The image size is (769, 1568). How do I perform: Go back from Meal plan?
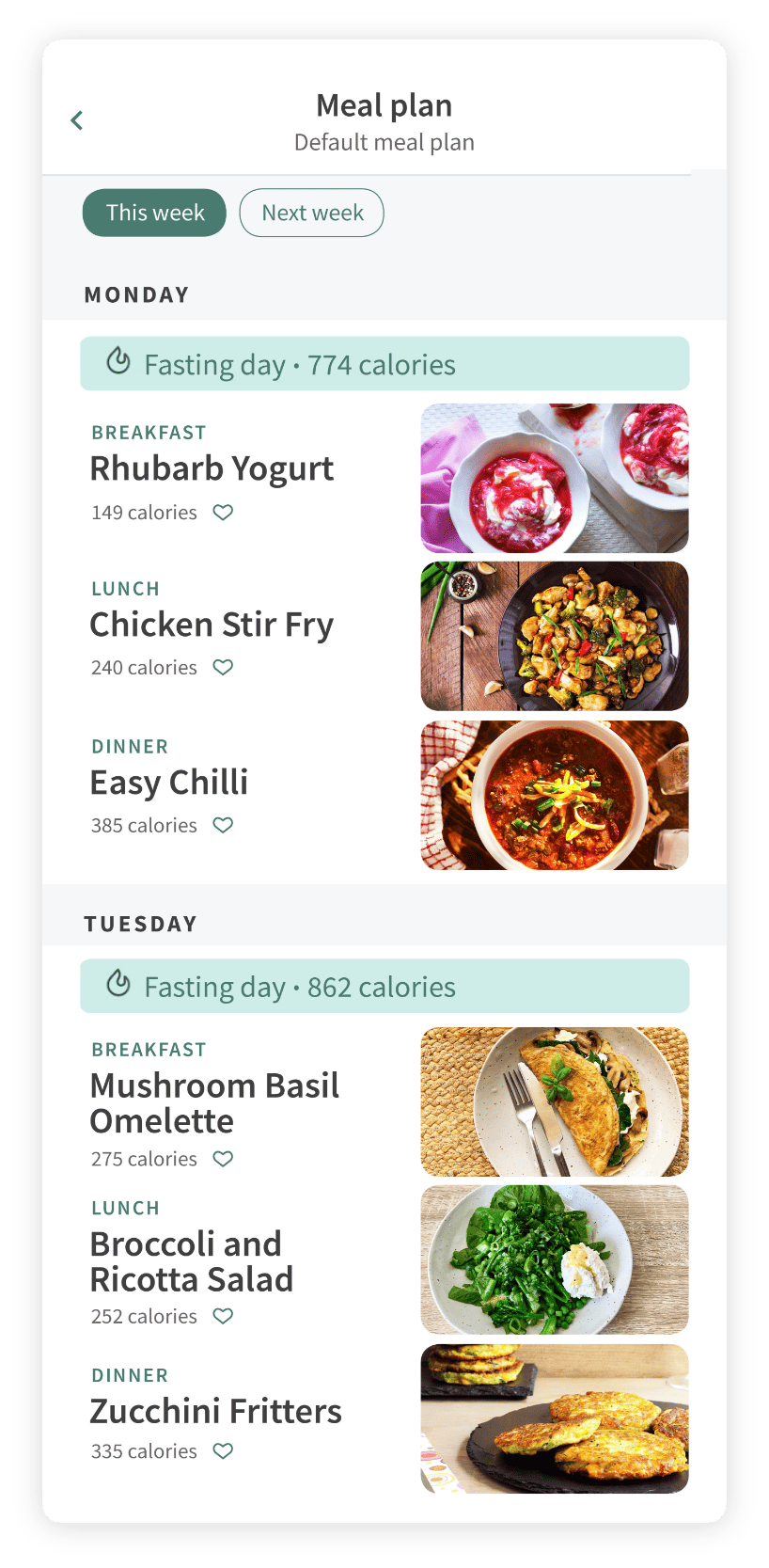tap(77, 120)
